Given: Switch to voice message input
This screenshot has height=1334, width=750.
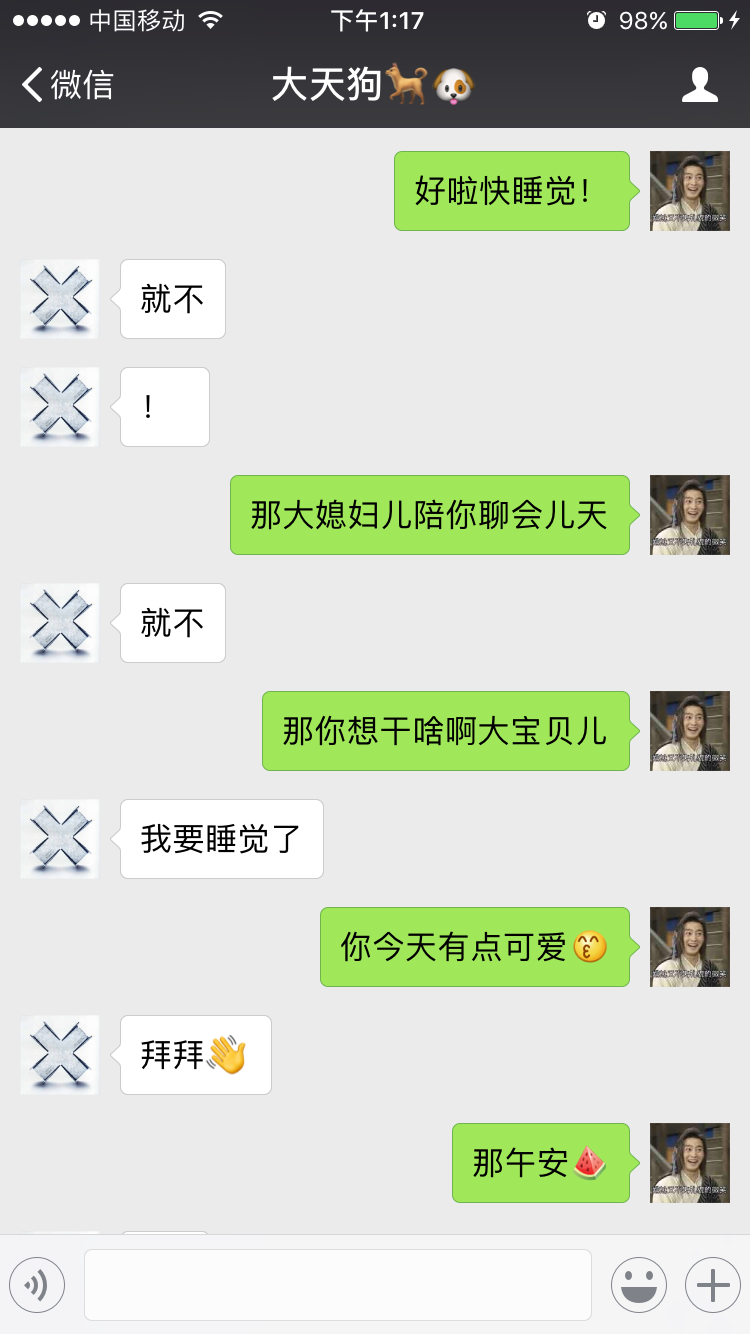Looking at the screenshot, I should 37,1285.
